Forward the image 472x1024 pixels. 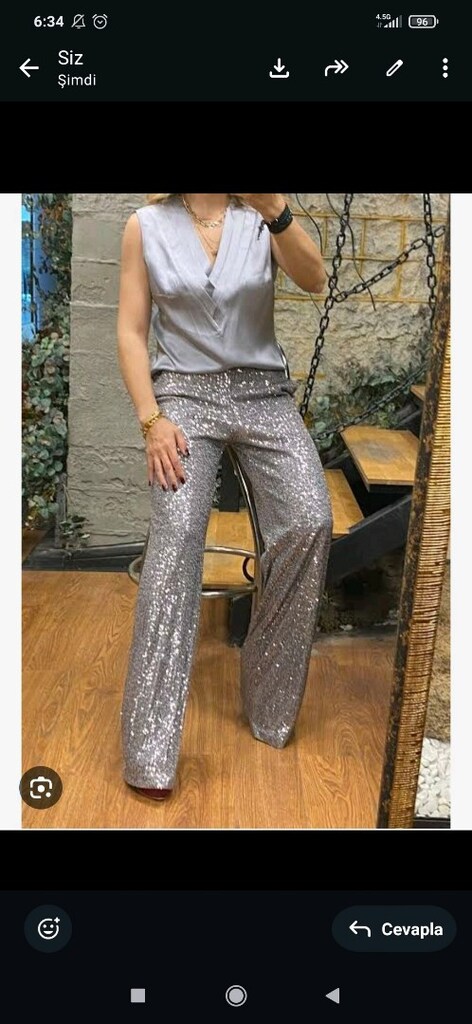[x=336, y=68]
